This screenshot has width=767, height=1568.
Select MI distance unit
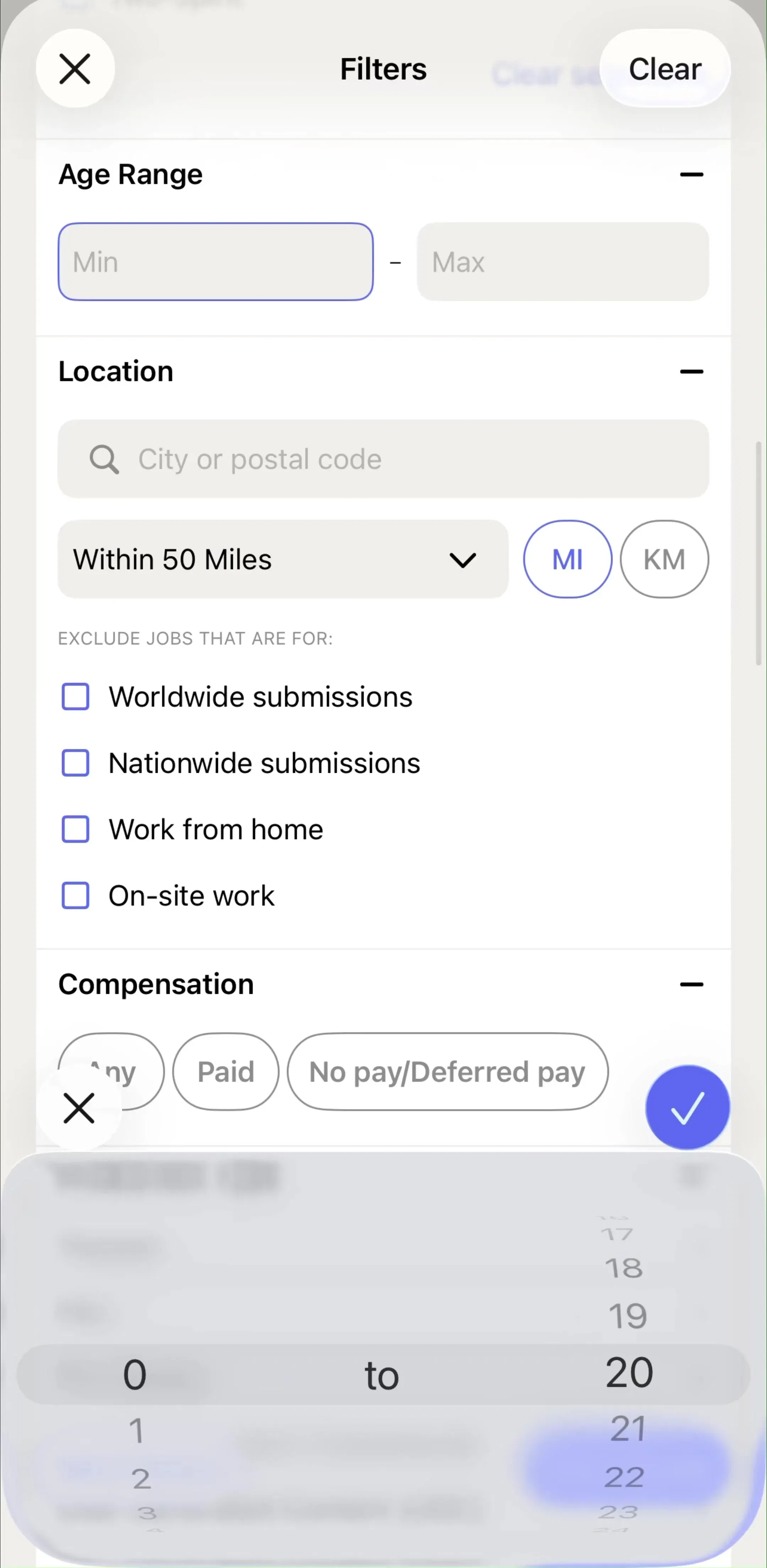pos(567,559)
